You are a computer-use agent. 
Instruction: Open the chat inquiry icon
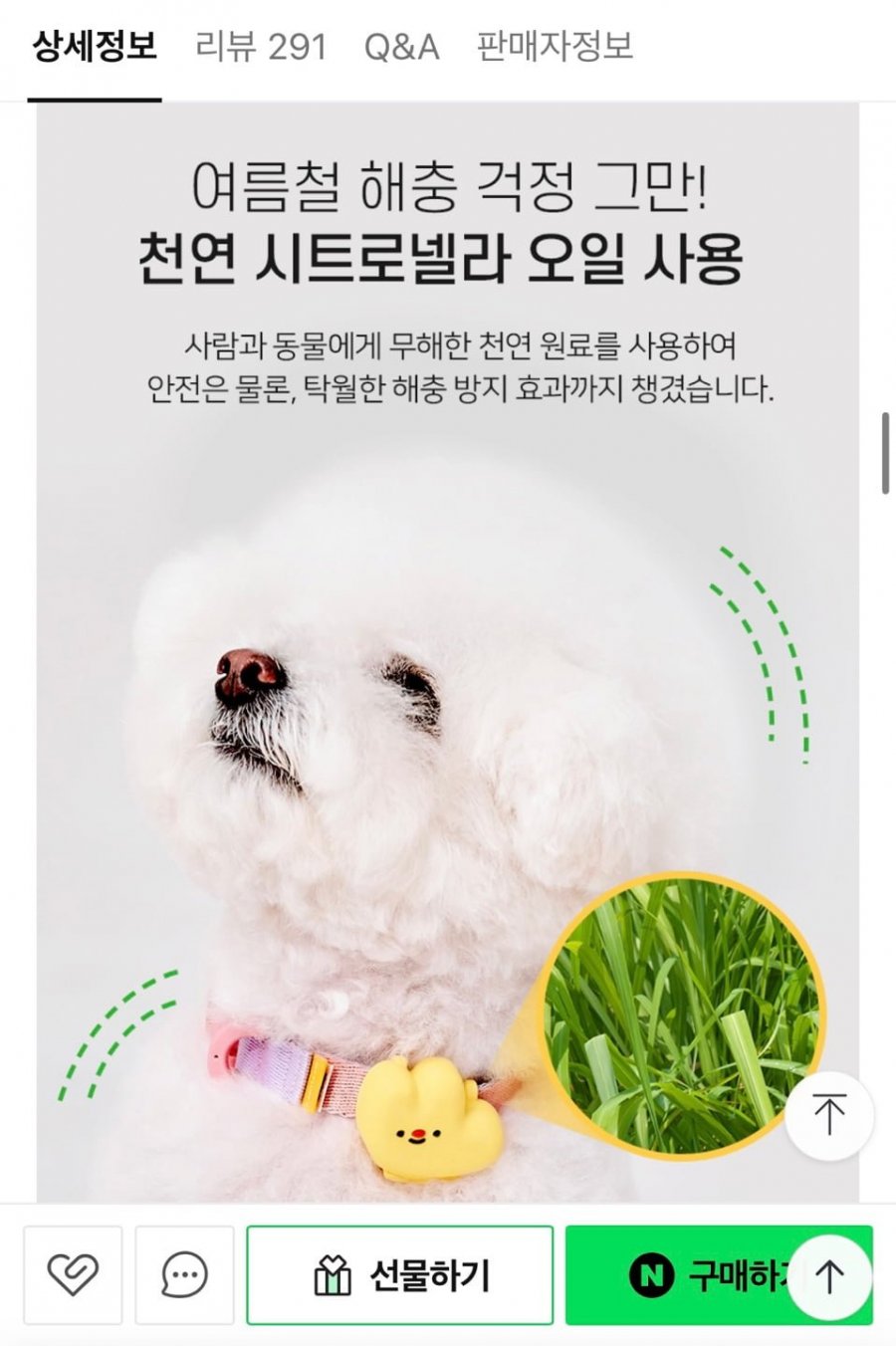click(x=184, y=1274)
